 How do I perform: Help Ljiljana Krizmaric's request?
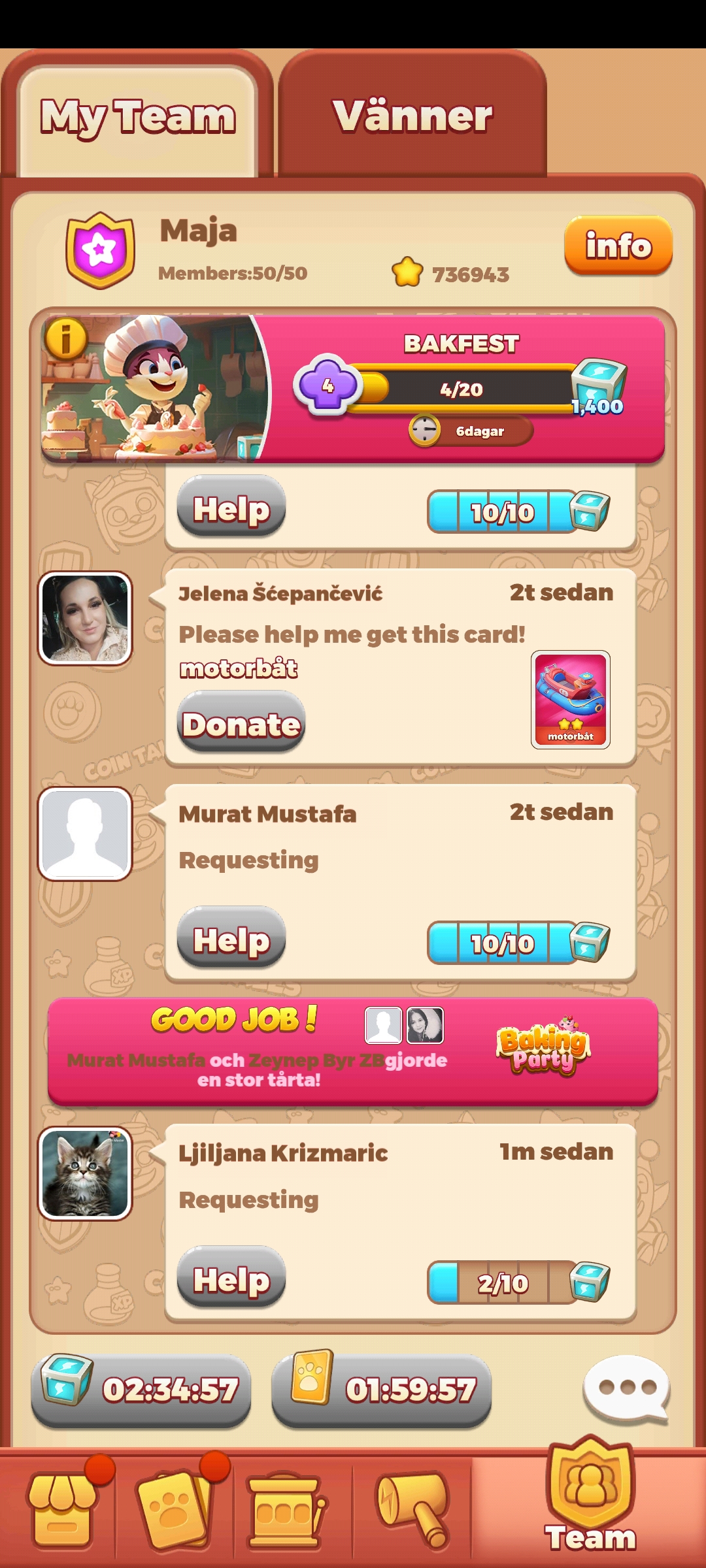[231, 1279]
